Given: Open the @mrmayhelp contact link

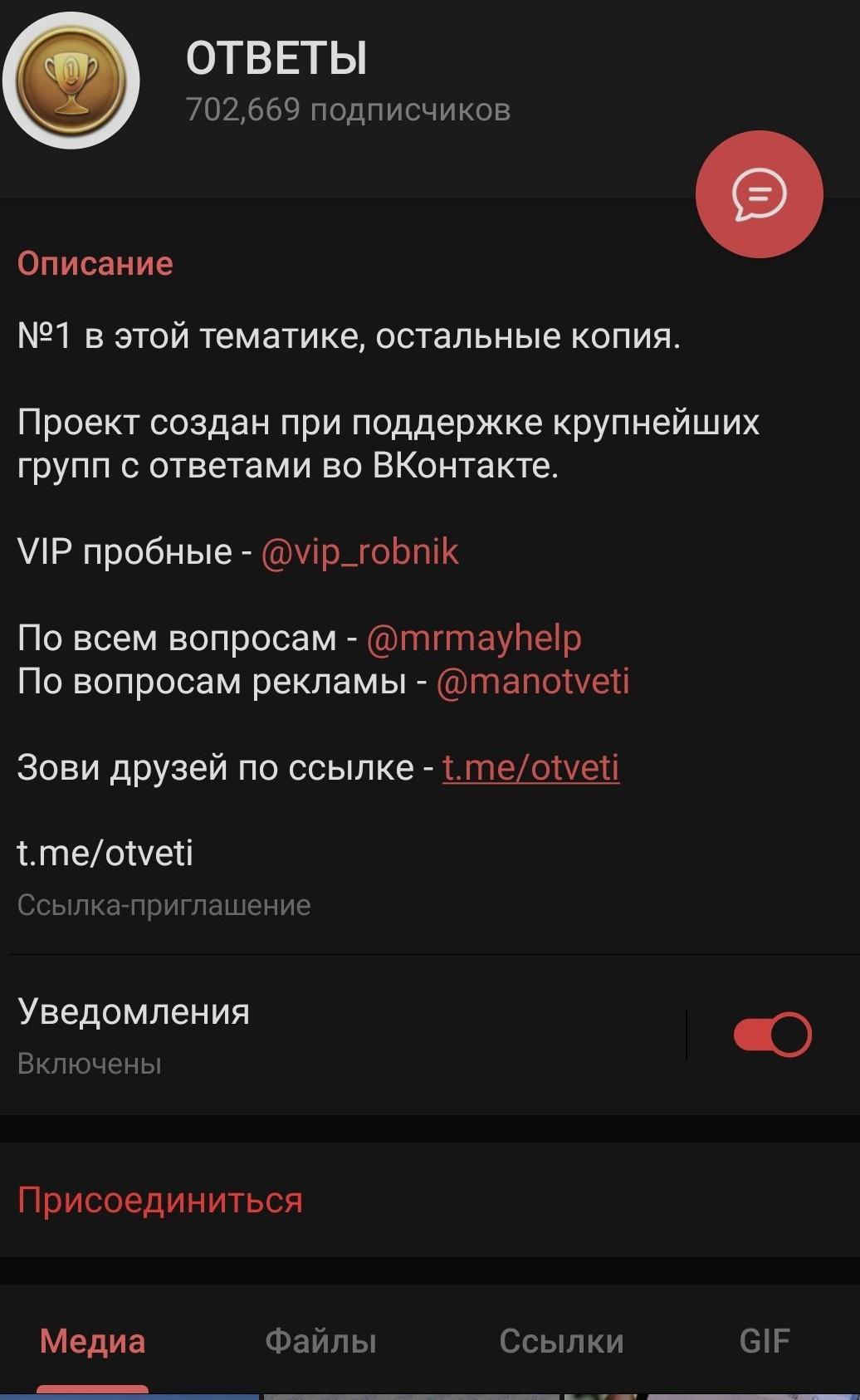Looking at the screenshot, I should [x=473, y=639].
